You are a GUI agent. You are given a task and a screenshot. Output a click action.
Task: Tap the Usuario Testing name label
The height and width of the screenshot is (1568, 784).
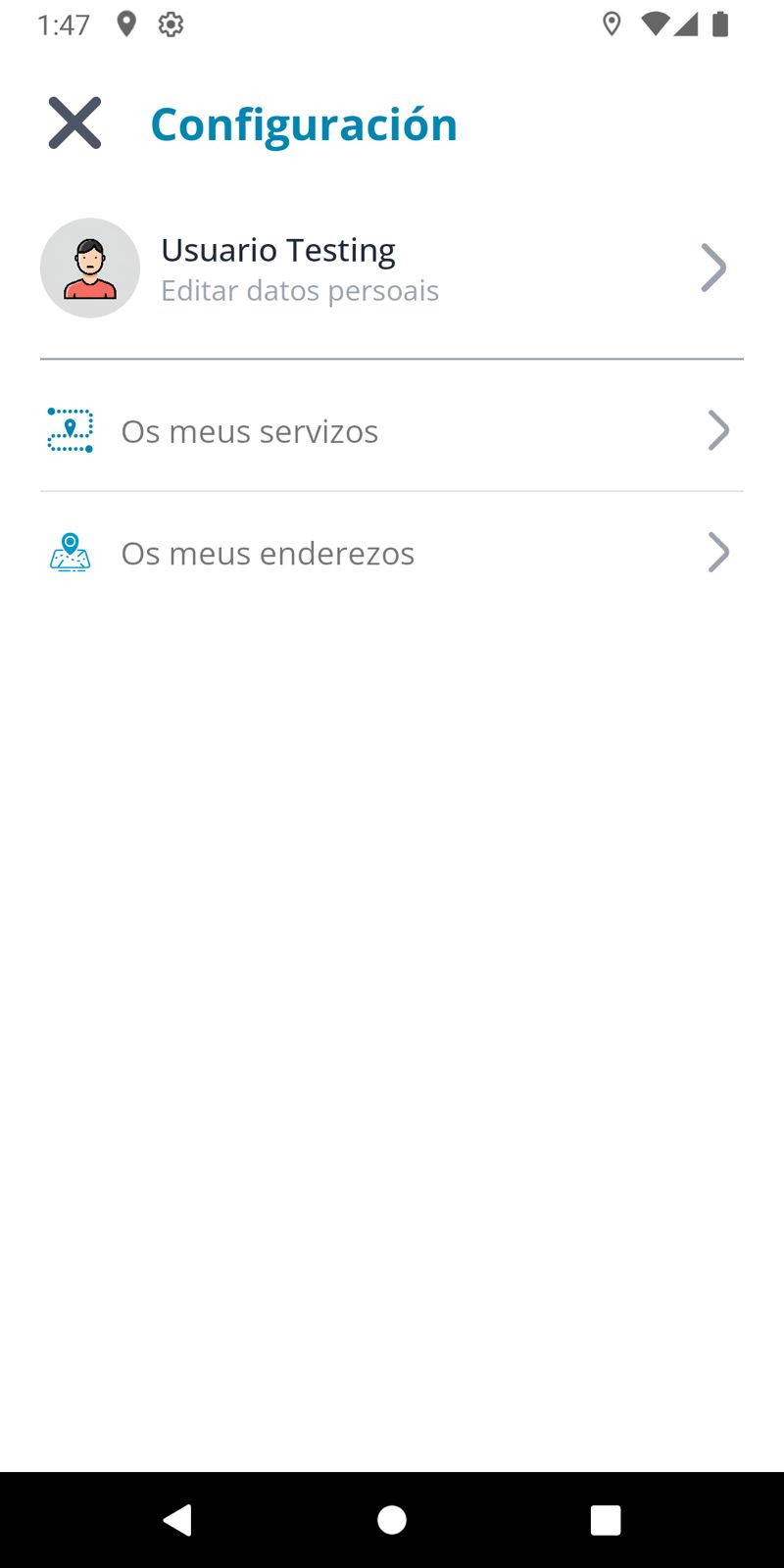click(277, 250)
